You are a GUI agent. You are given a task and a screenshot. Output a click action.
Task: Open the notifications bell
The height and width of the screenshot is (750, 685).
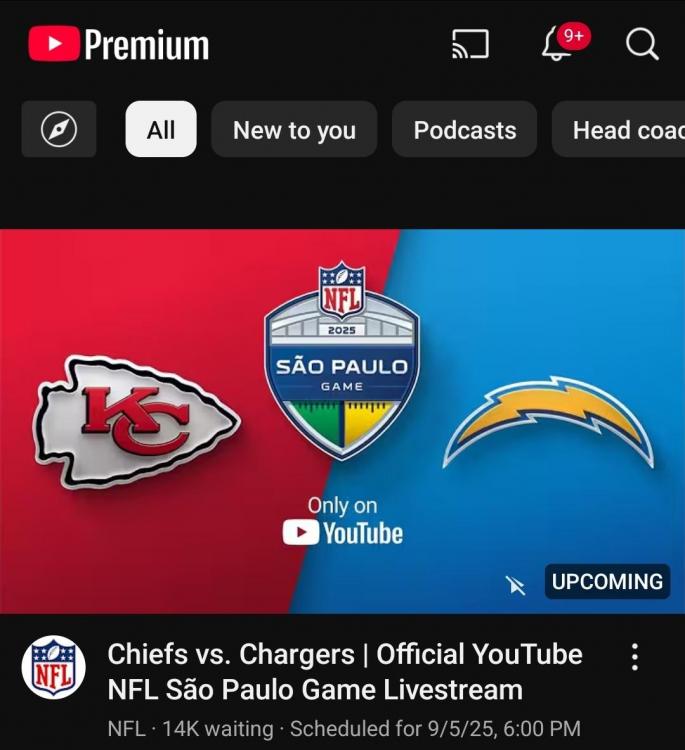coord(559,44)
